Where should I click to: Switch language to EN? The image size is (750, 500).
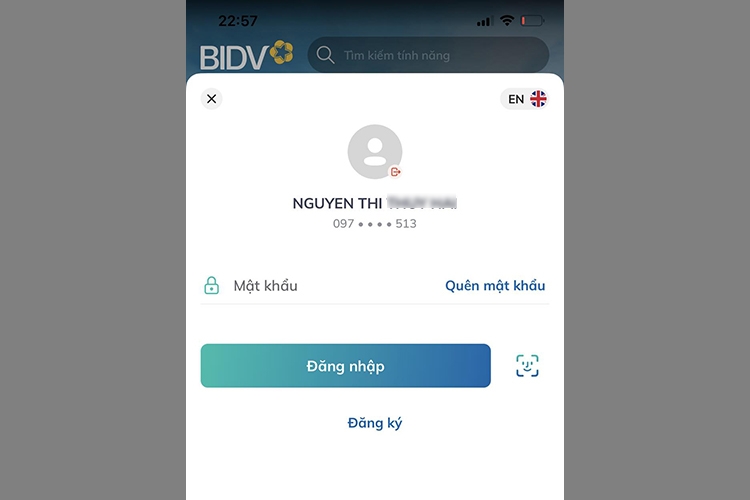pyautogui.click(x=526, y=99)
